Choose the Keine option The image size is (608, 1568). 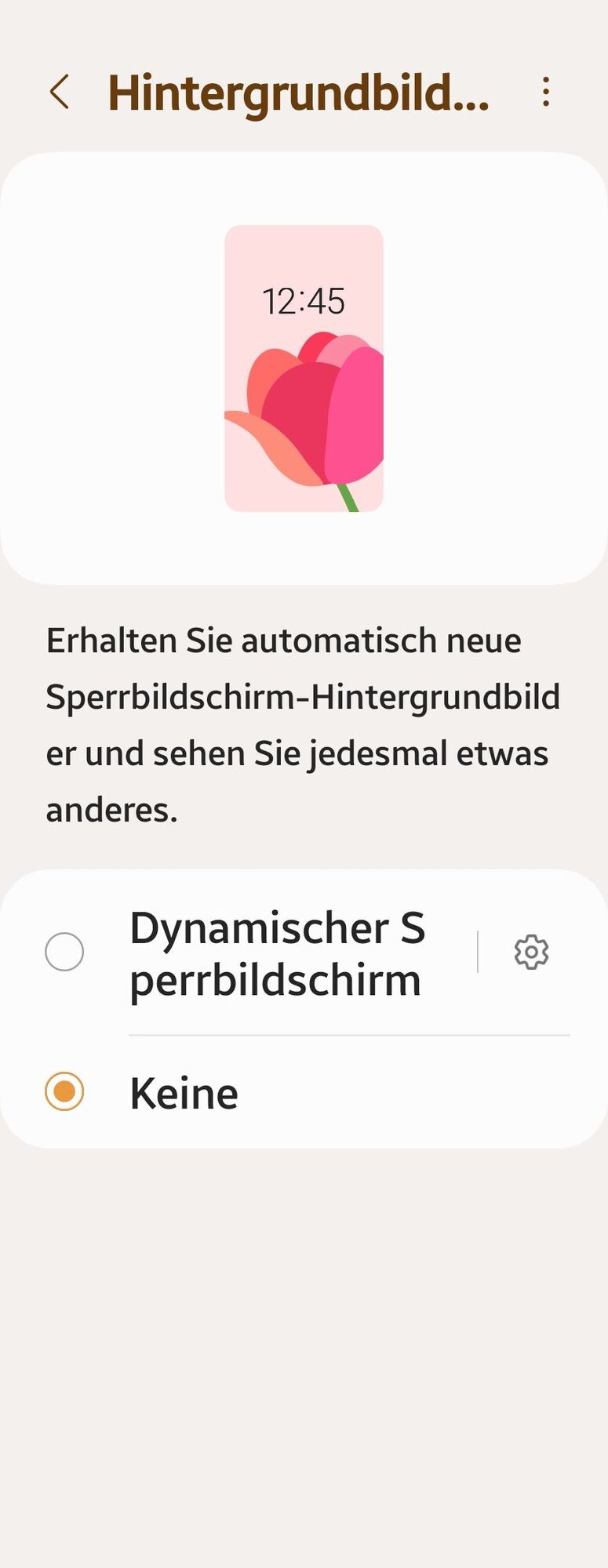click(x=65, y=1091)
